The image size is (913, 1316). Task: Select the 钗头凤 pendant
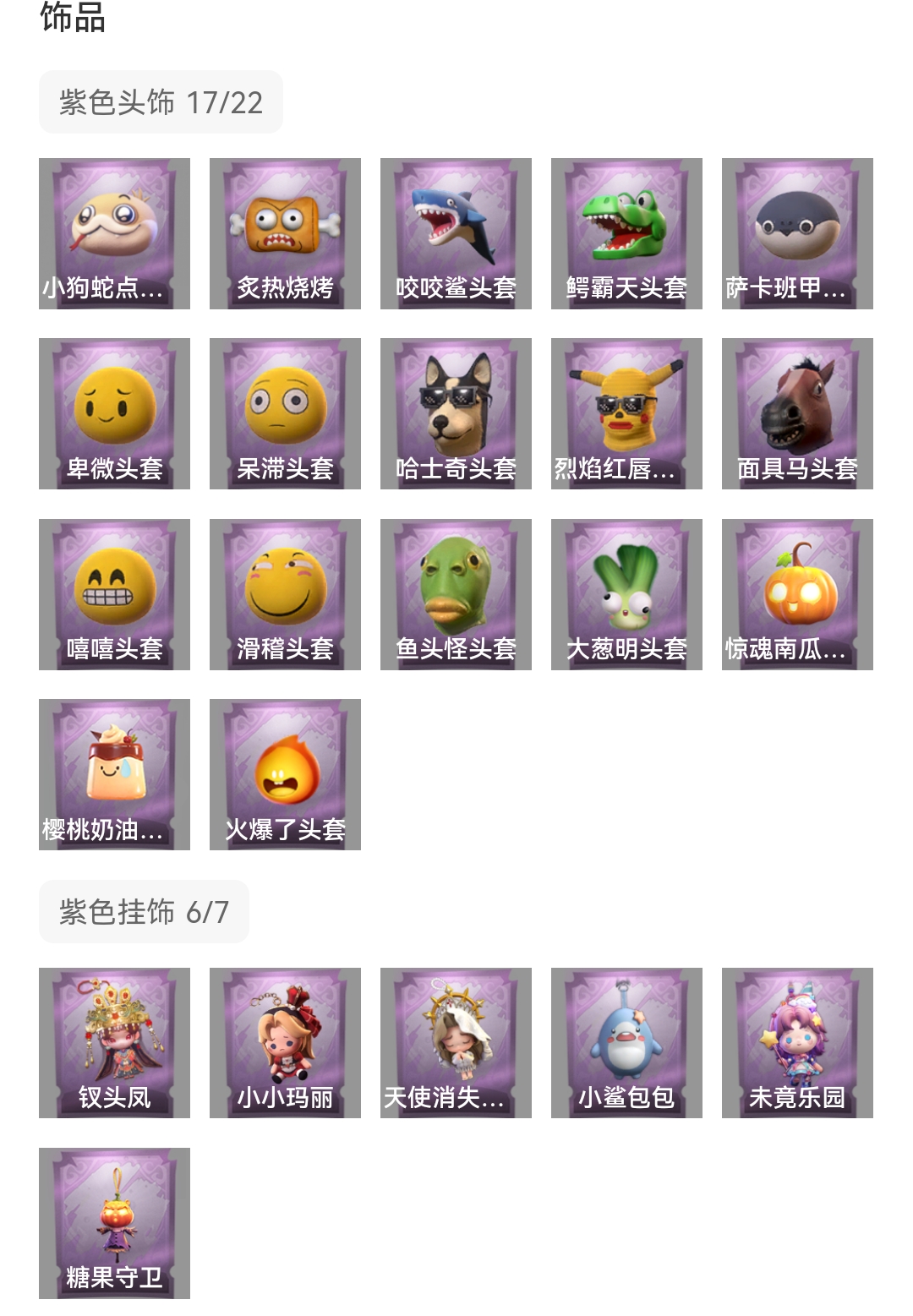[x=114, y=1042]
